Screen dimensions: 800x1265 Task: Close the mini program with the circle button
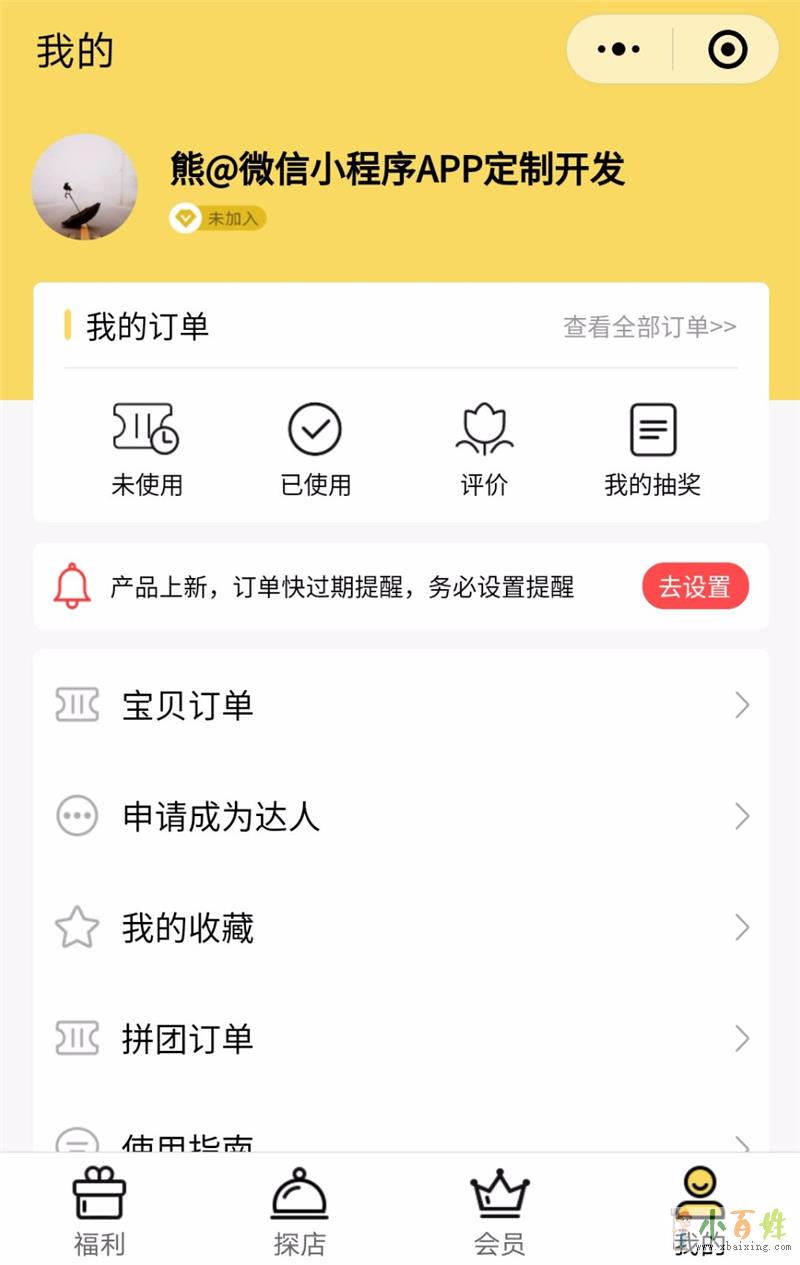click(x=727, y=49)
